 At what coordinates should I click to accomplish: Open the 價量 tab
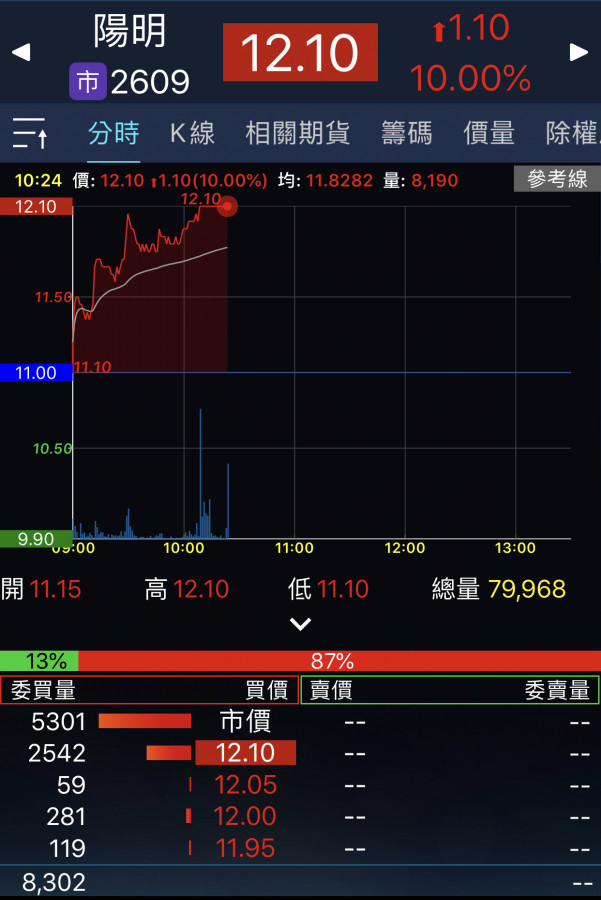tap(488, 133)
